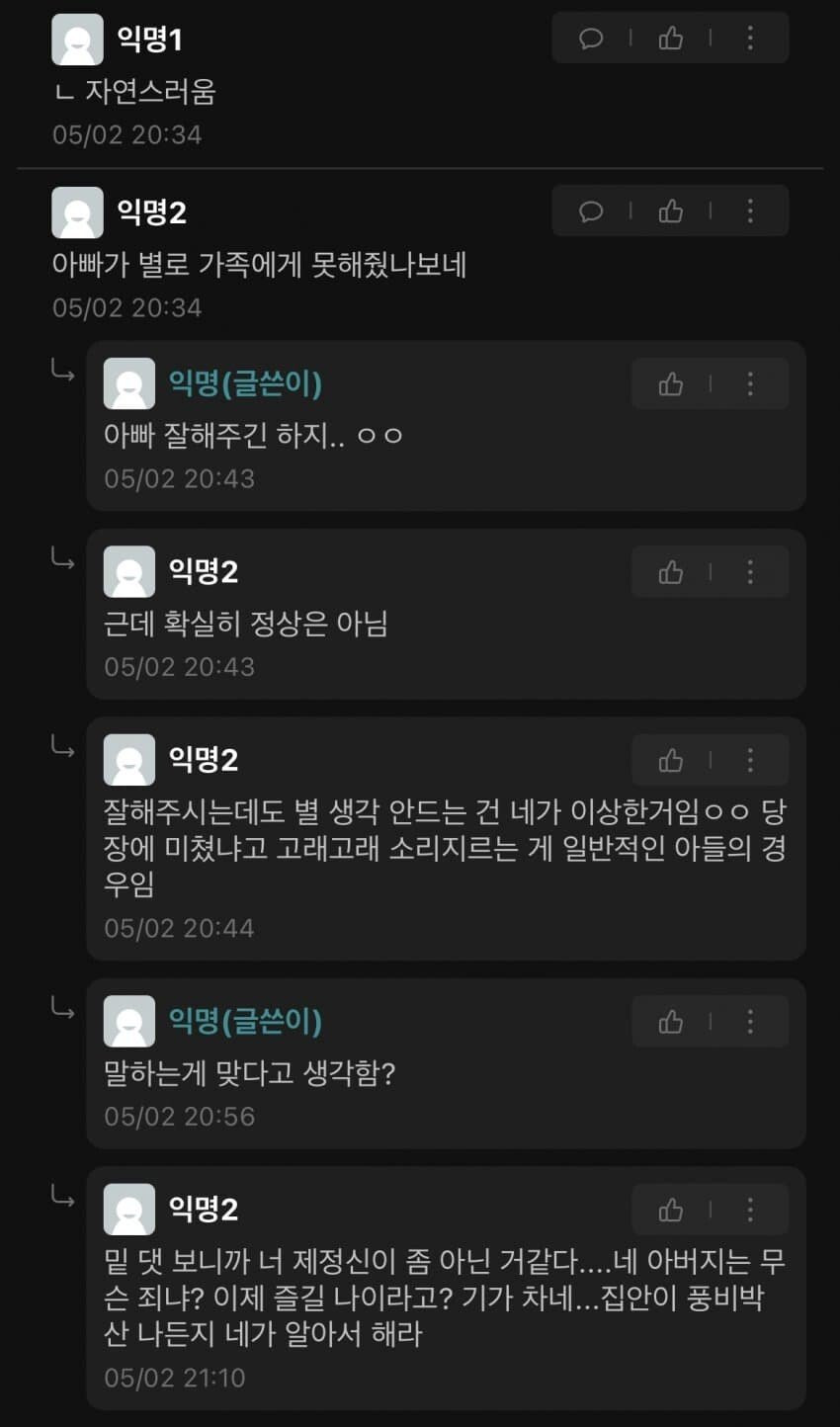Give a thumbs up to reply starting 잘해주시는데도

point(671,760)
